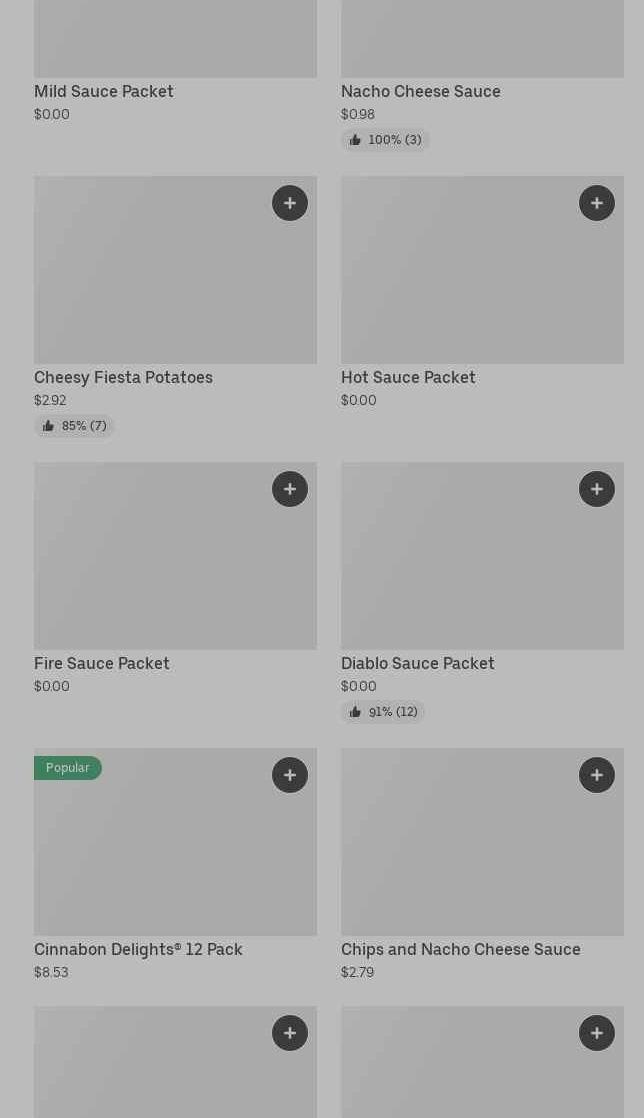Add Diablo Sauce Packet with plus button
Screen dimensions: 644x1118
coord(597,489)
